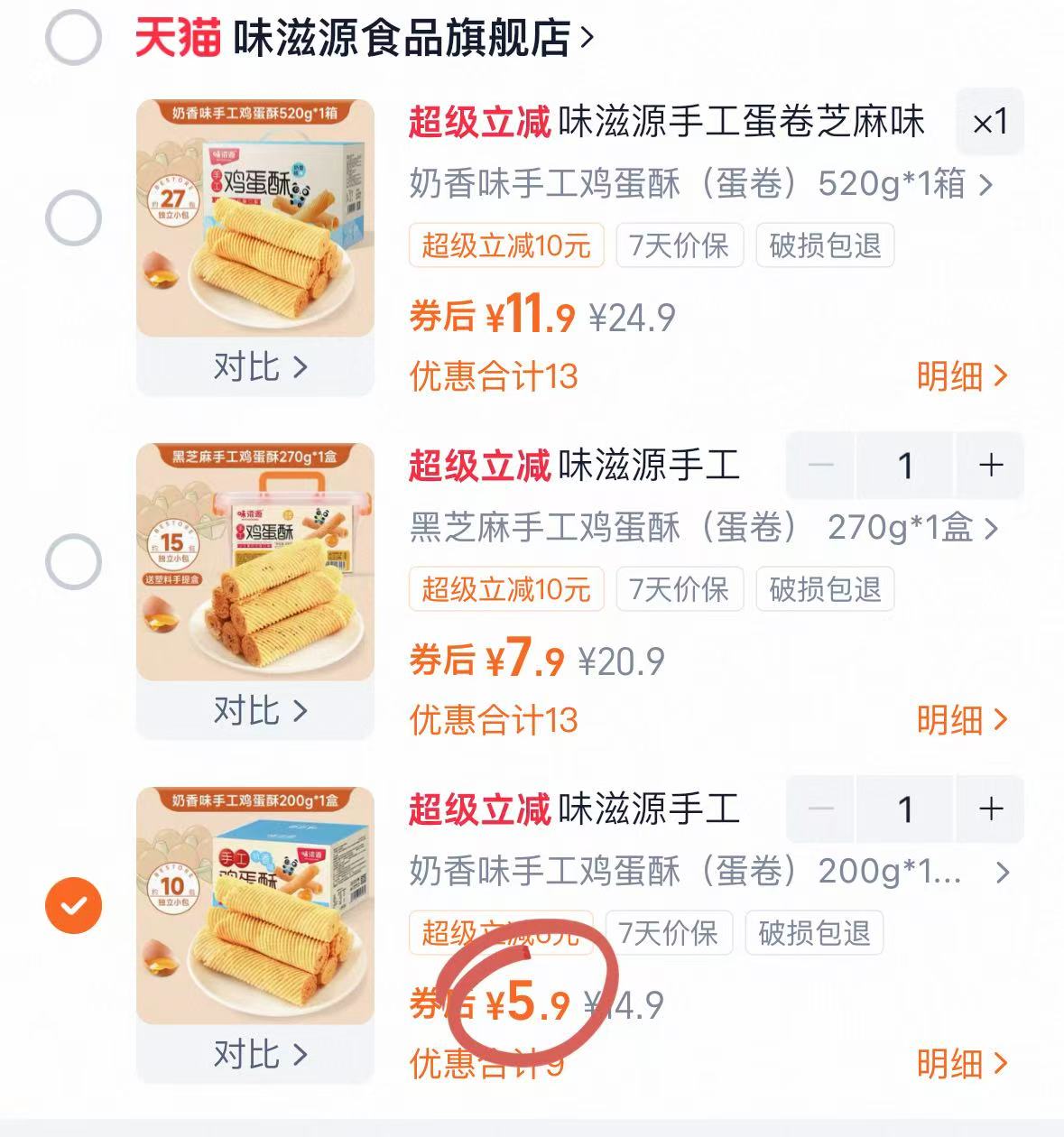Decrease quantity of the 200g milk-flavor egg rolls

819,809
